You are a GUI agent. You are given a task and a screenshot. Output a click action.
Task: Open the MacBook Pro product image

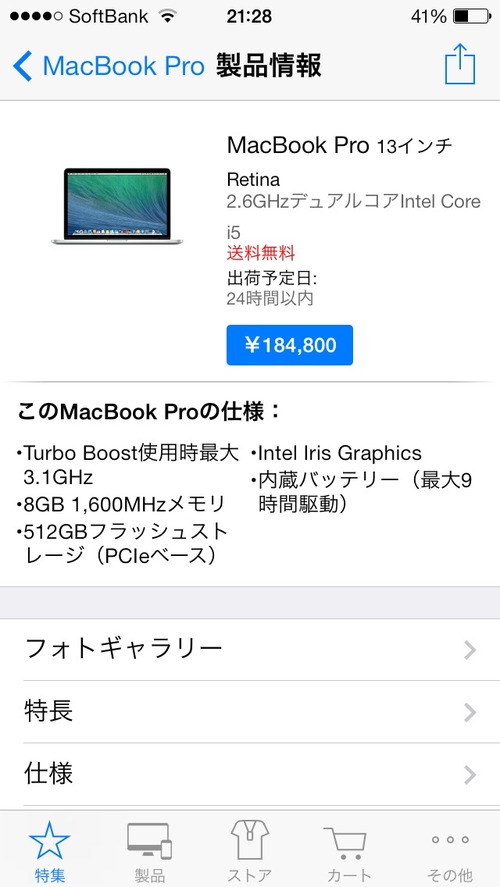[117, 206]
